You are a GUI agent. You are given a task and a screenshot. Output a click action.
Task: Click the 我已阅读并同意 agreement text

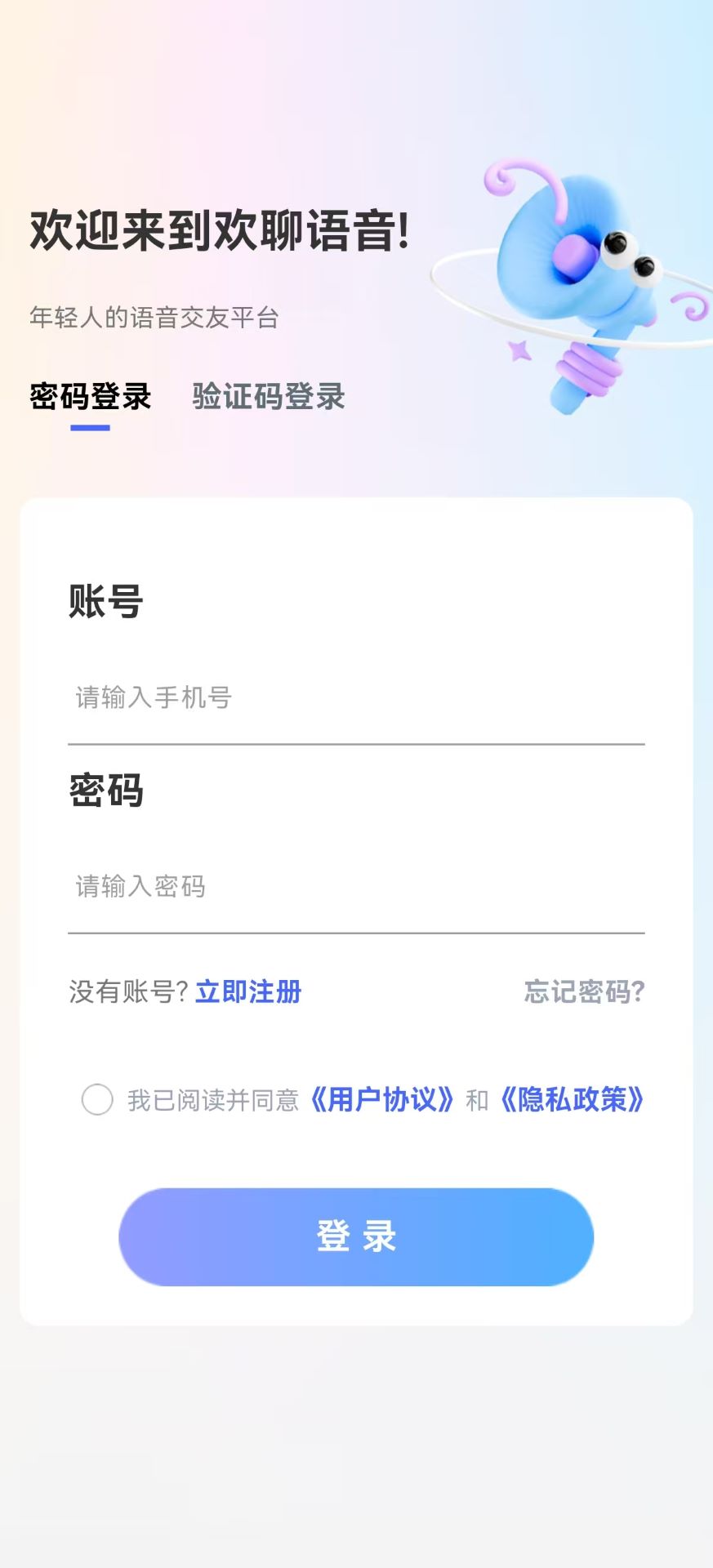pyautogui.click(x=214, y=1100)
